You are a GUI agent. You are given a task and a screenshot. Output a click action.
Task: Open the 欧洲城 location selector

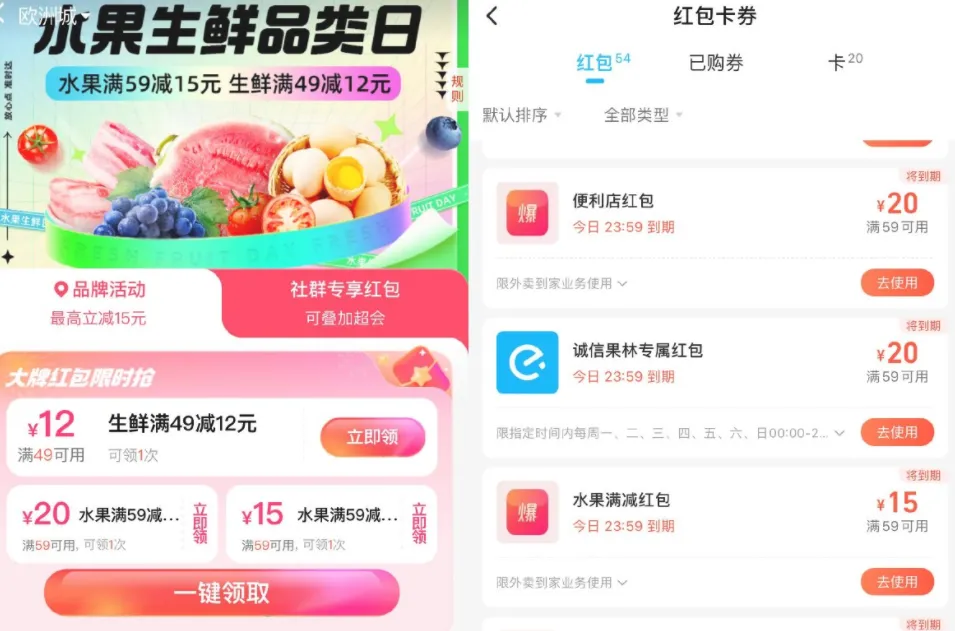tap(52, 16)
